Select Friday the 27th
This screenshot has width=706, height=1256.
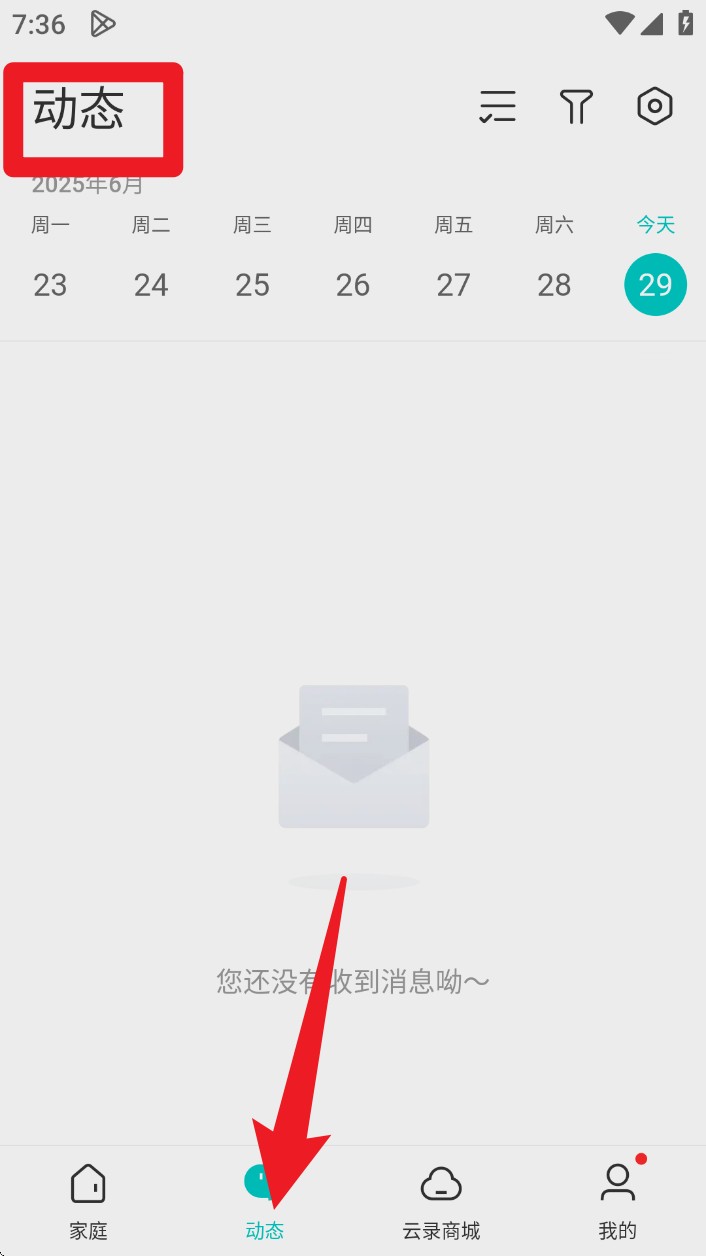click(453, 285)
